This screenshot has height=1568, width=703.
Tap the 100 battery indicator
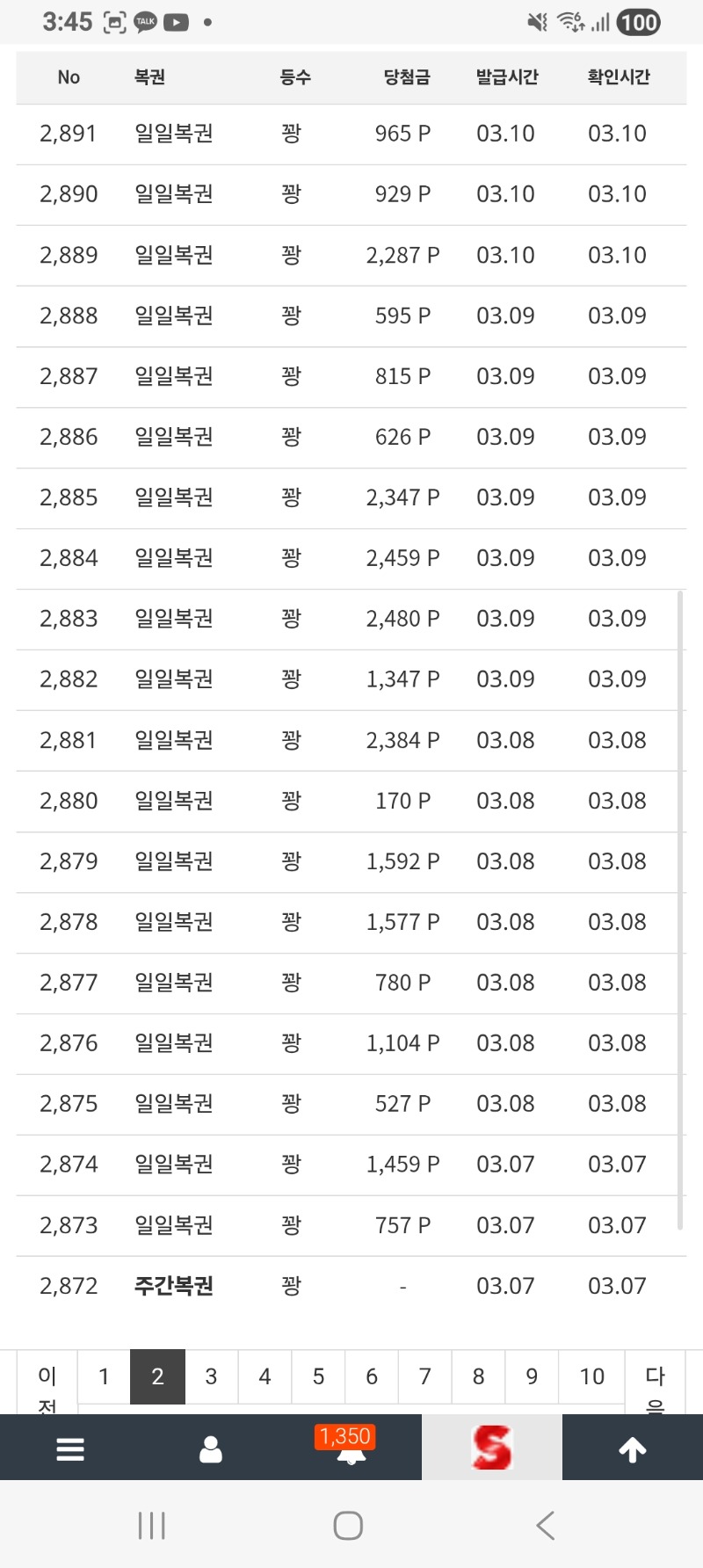639,21
